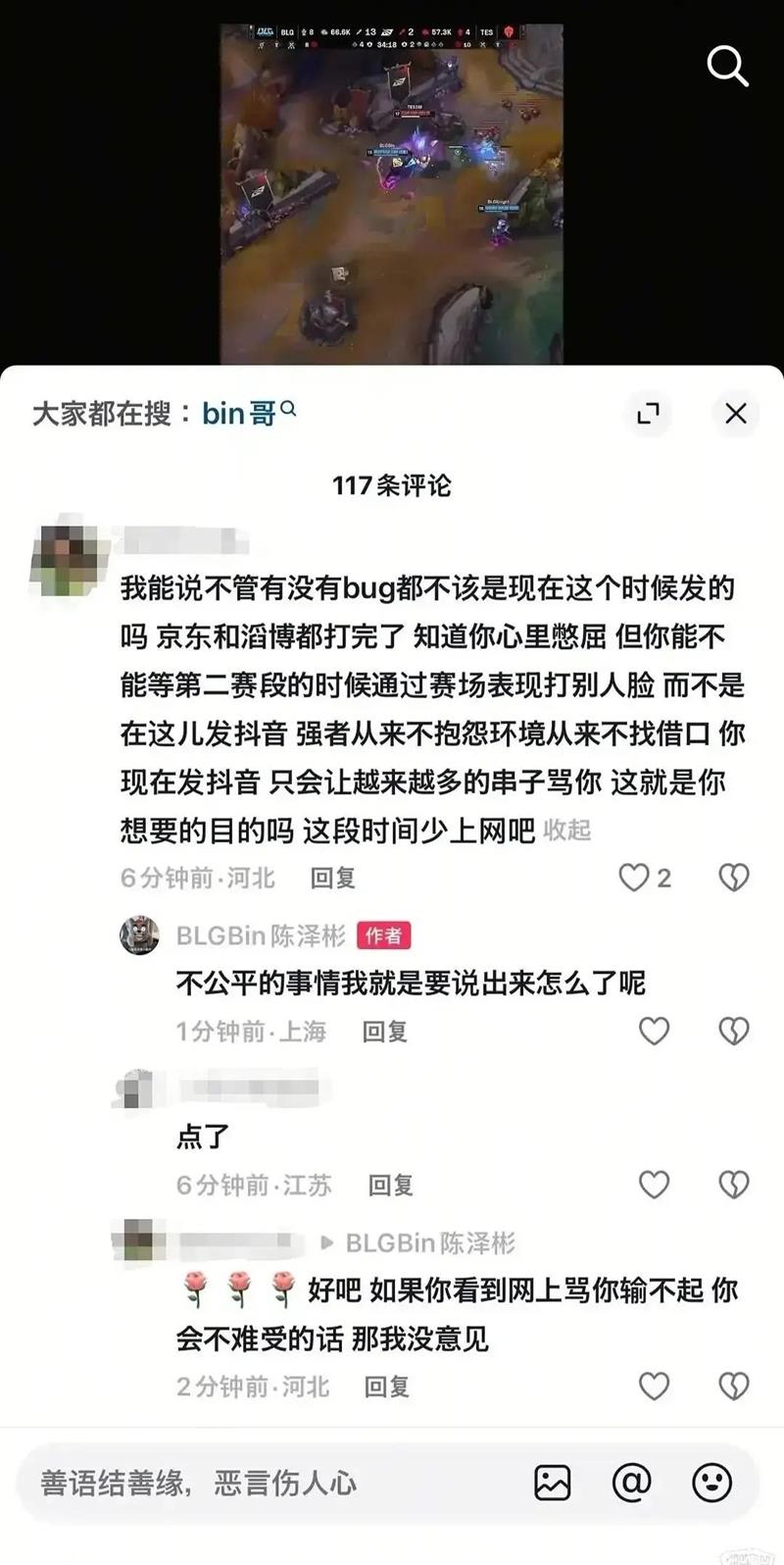
Task: Close the comments panel
Action: (x=735, y=413)
